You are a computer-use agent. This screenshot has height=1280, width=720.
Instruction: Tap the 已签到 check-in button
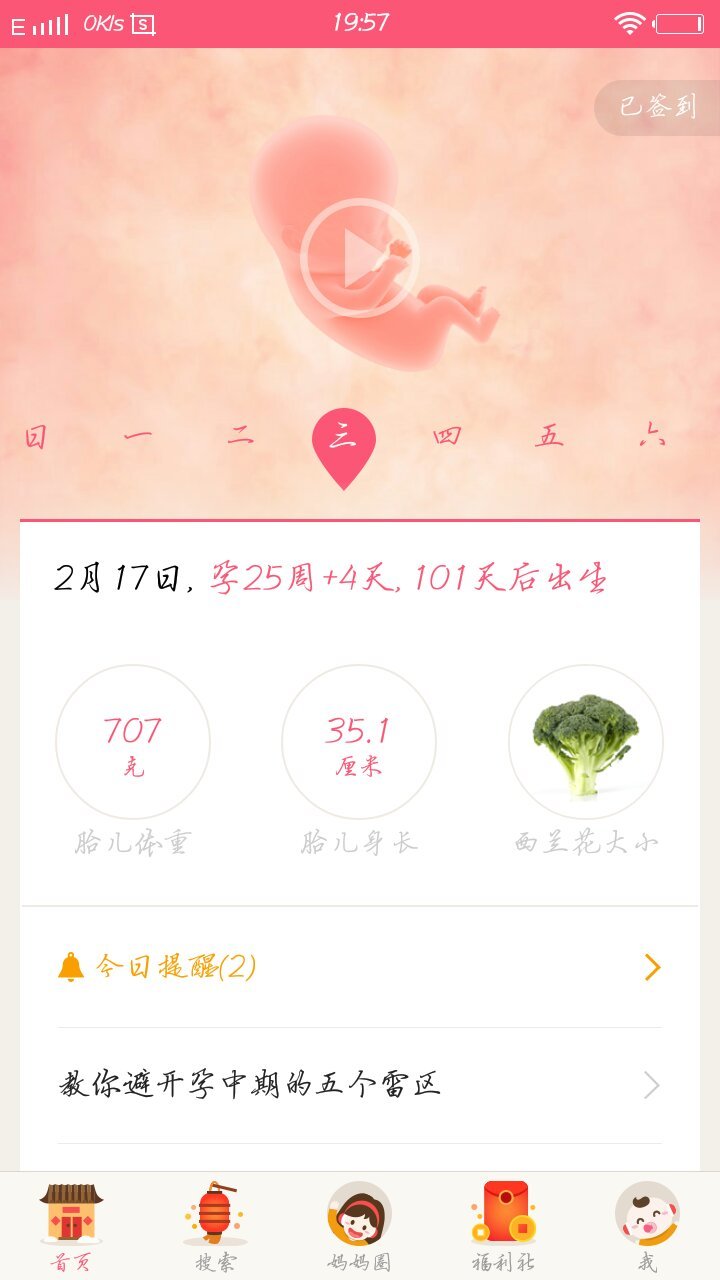(x=657, y=107)
